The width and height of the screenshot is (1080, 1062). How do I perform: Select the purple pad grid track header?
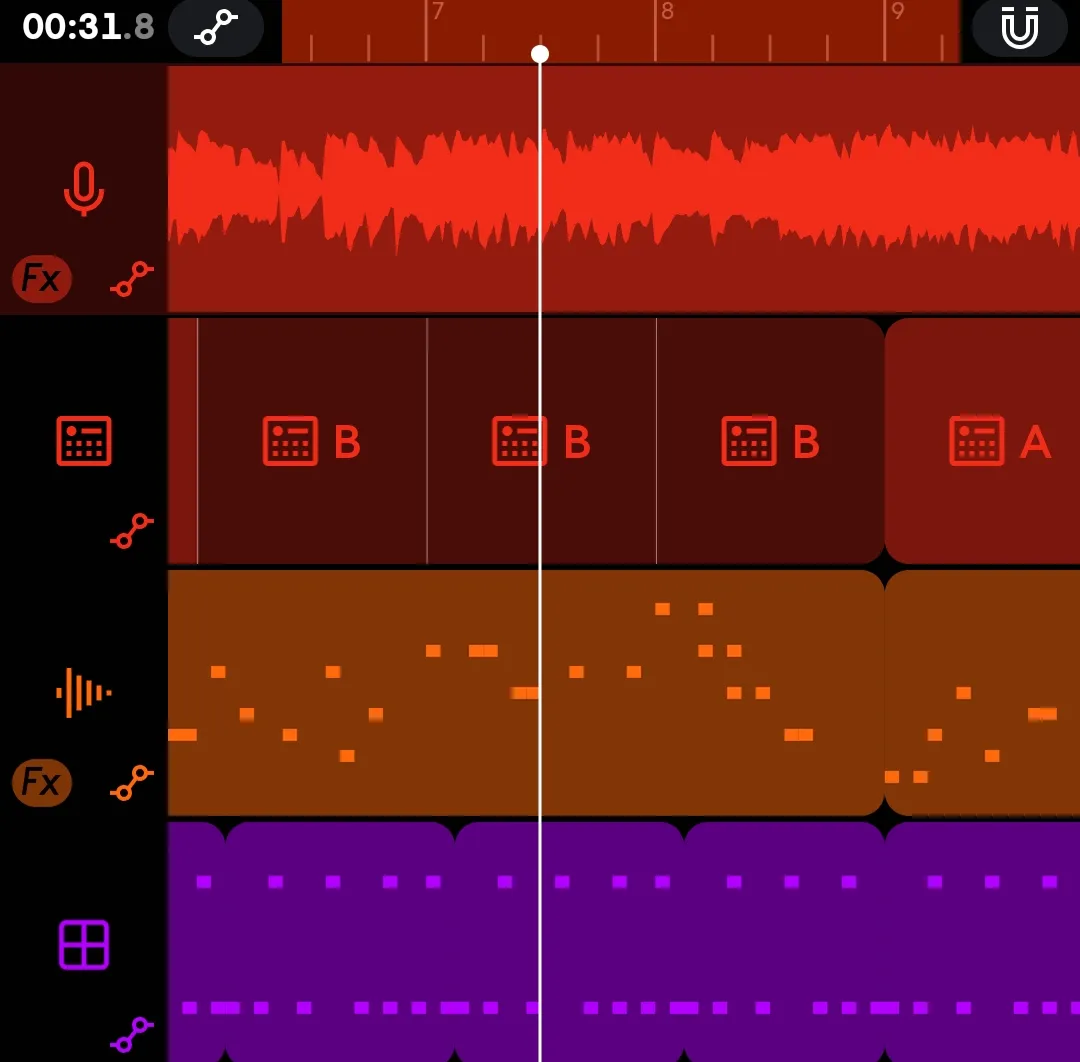pyautogui.click(x=83, y=944)
